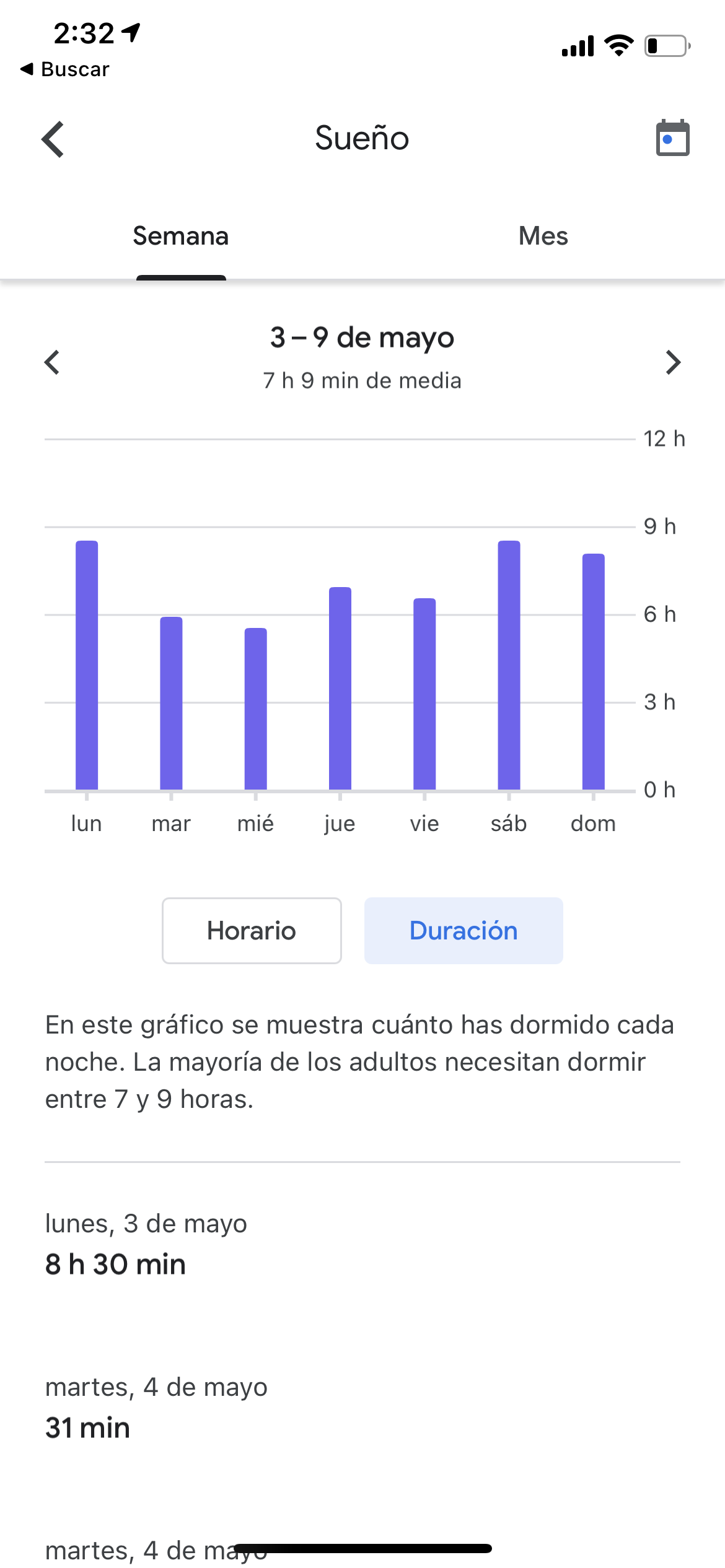Tap the sáb bar in the chart
This screenshot has width=725, height=1568.
tap(509, 665)
